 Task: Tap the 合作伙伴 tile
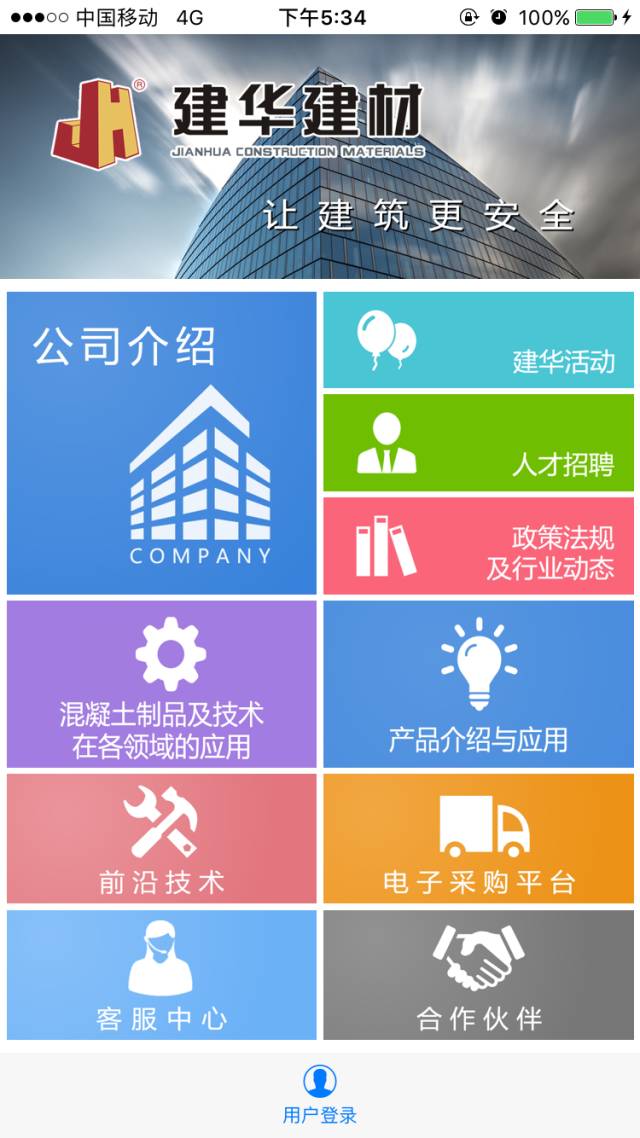coord(478,974)
